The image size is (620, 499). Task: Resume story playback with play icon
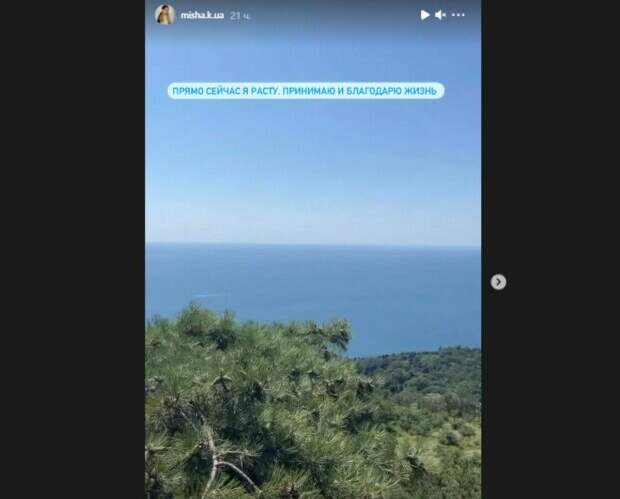(x=425, y=15)
